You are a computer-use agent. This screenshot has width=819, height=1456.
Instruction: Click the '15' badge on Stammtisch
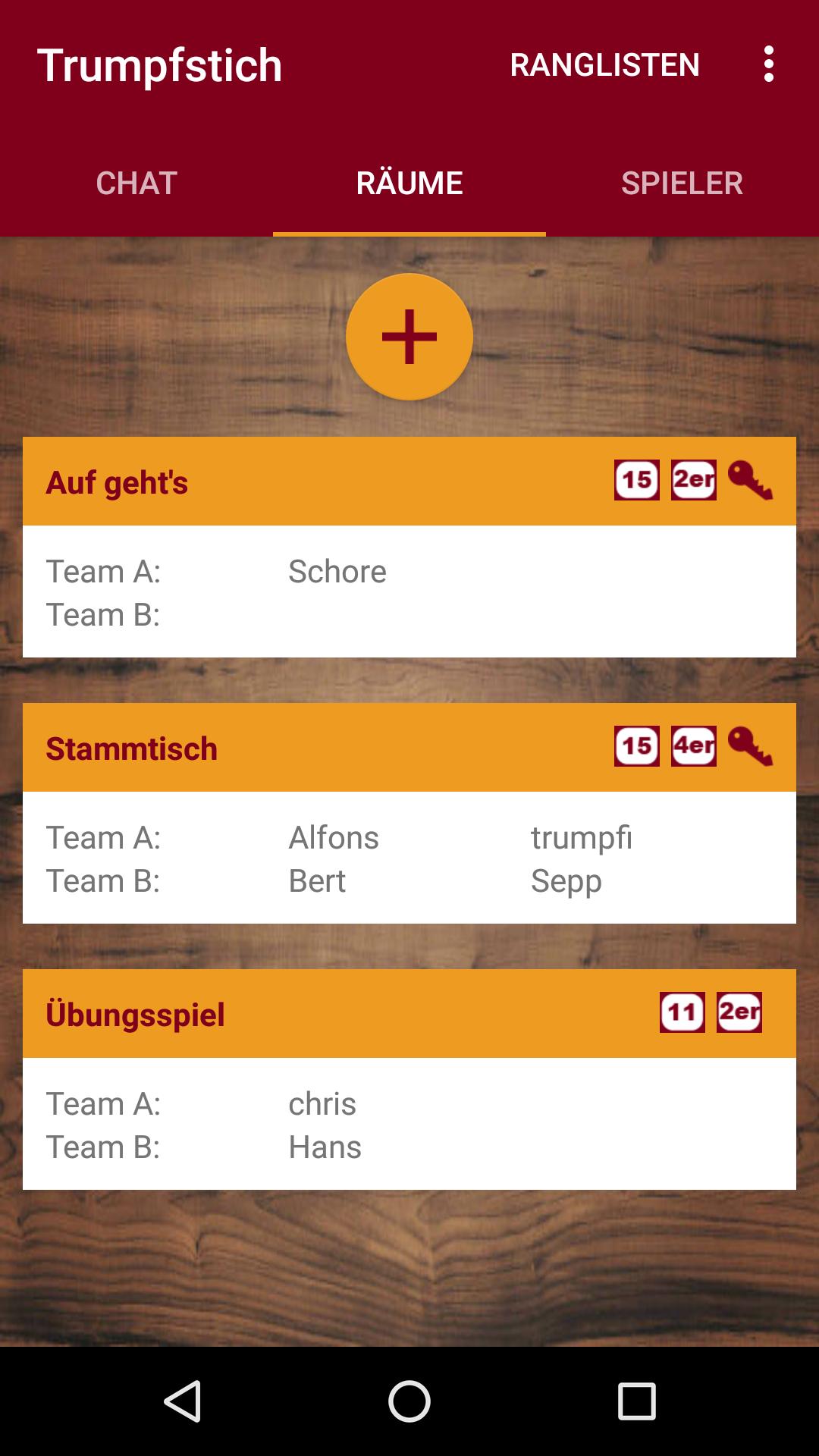(x=635, y=746)
